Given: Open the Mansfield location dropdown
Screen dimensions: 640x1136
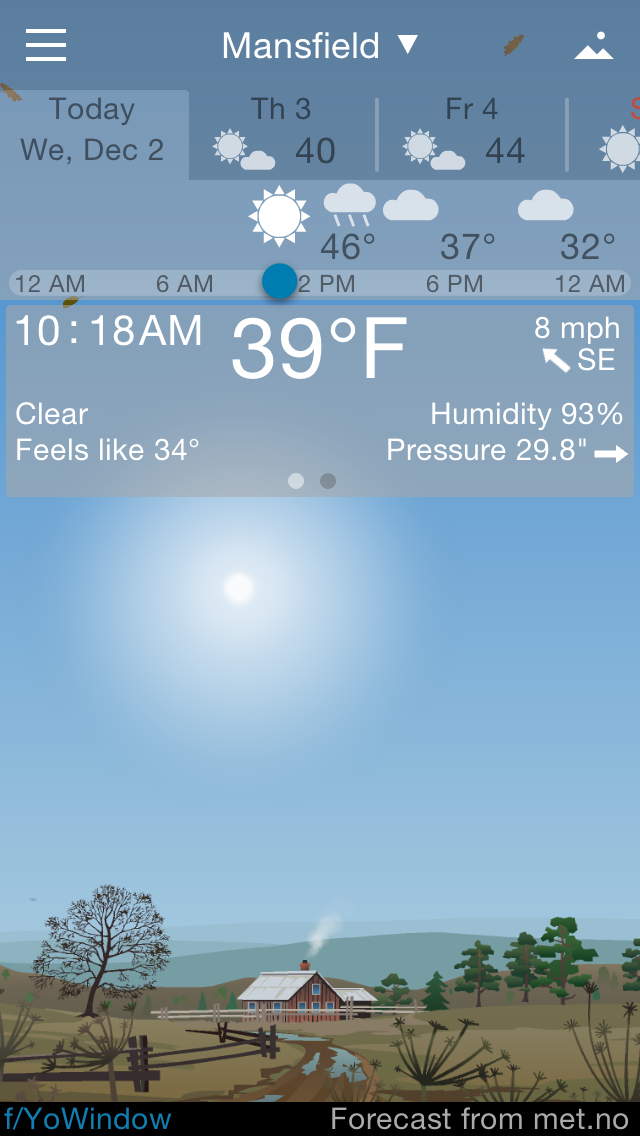Looking at the screenshot, I should 319,46.
